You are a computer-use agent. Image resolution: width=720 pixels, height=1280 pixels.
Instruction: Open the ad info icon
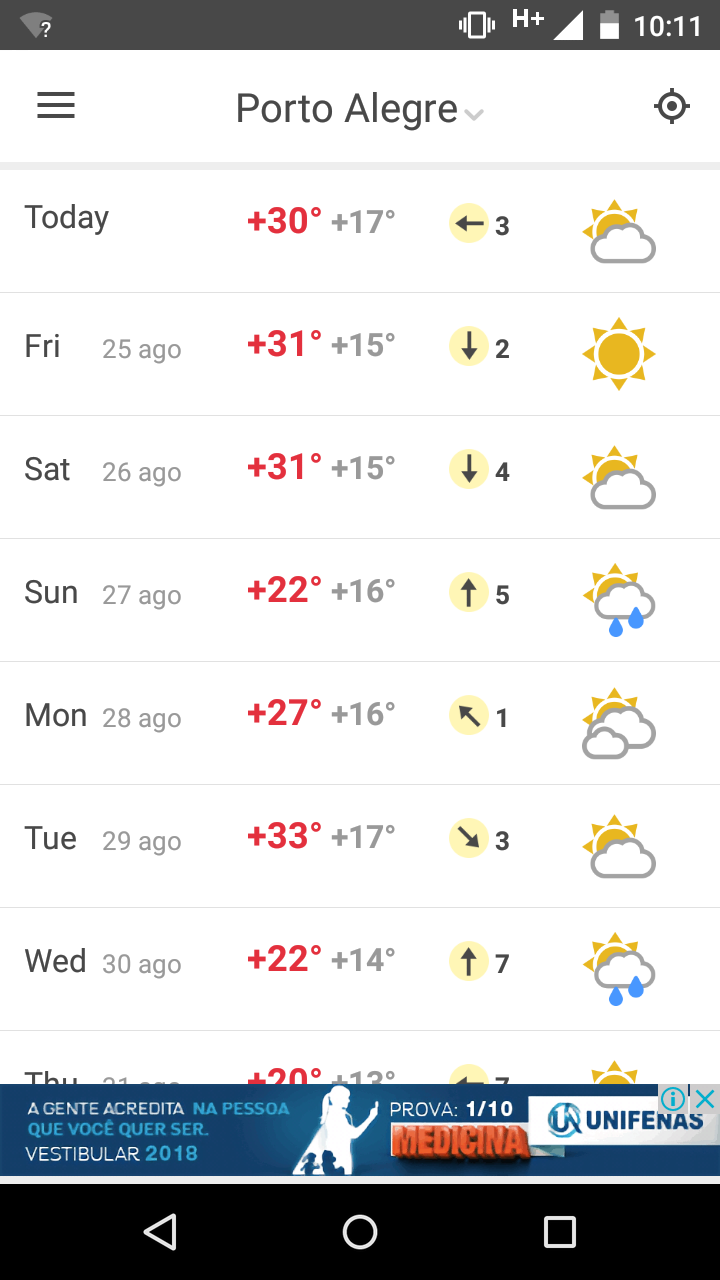[674, 1099]
